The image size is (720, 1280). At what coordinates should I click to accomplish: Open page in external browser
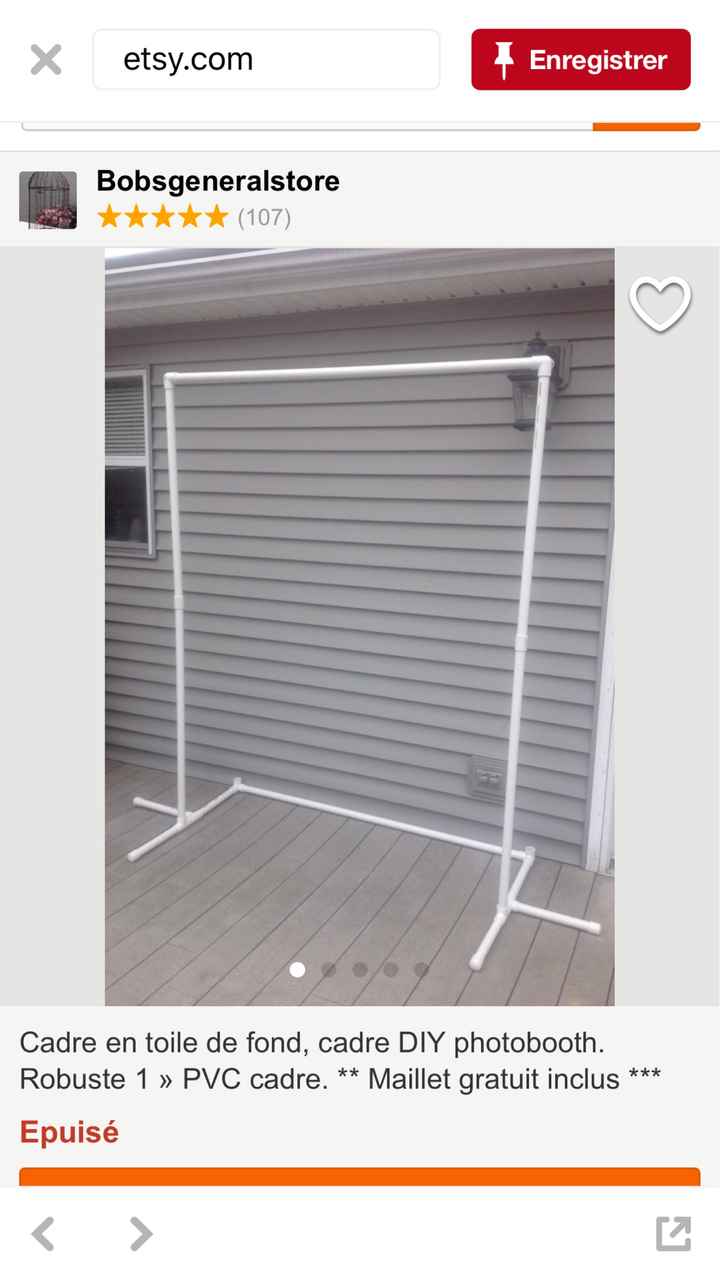pyautogui.click(x=673, y=1233)
